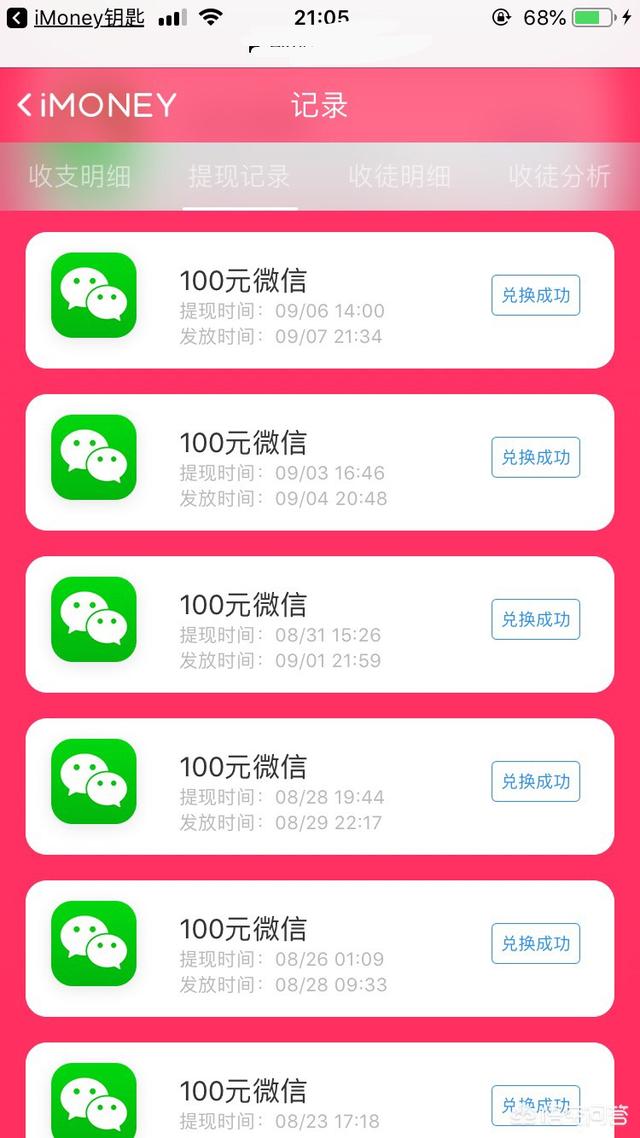This screenshot has height=1138, width=640.
Task: Go back to iMONEY home
Action: click(97, 105)
